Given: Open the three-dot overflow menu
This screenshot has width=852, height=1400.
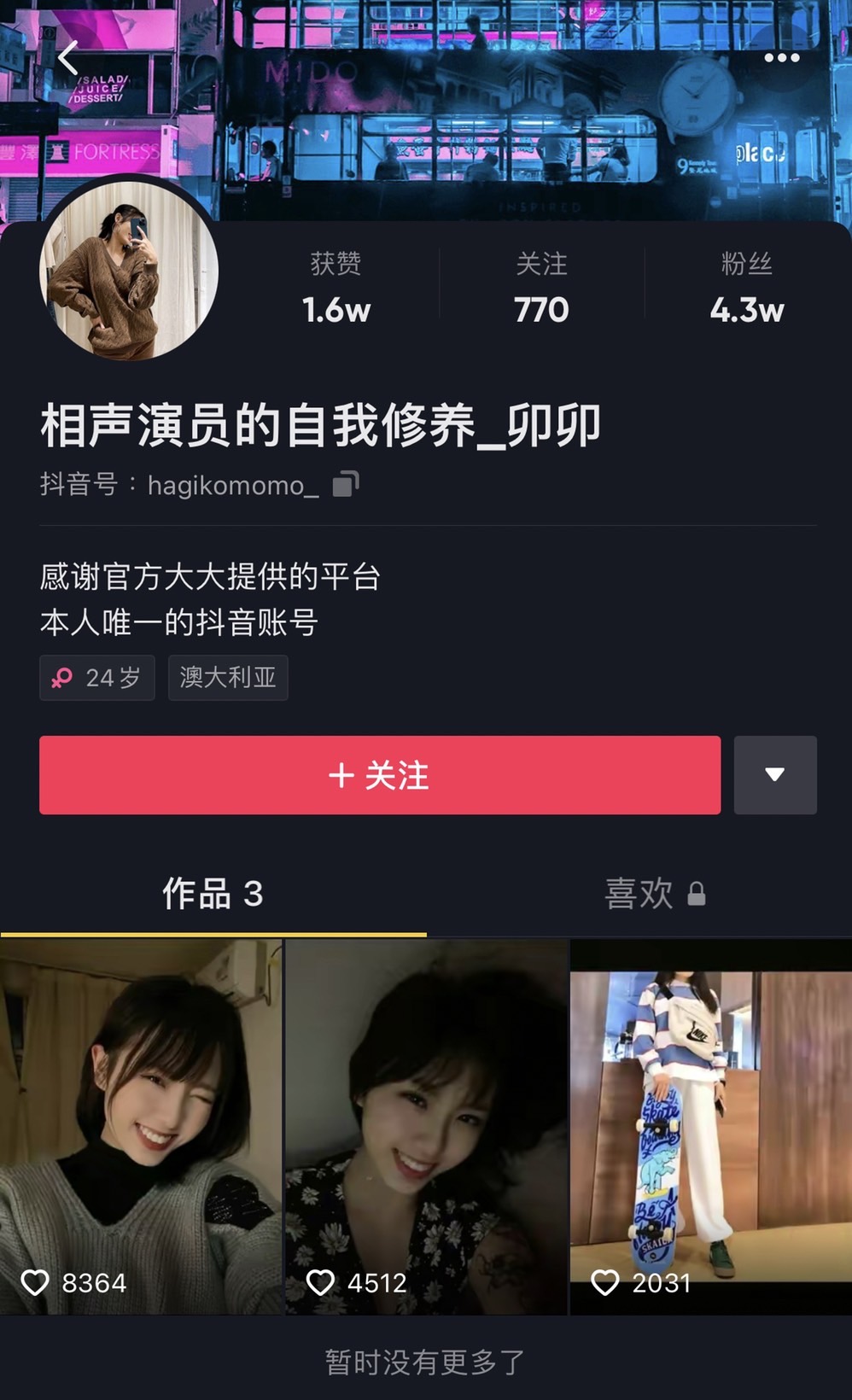Looking at the screenshot, I should point(781,58).
